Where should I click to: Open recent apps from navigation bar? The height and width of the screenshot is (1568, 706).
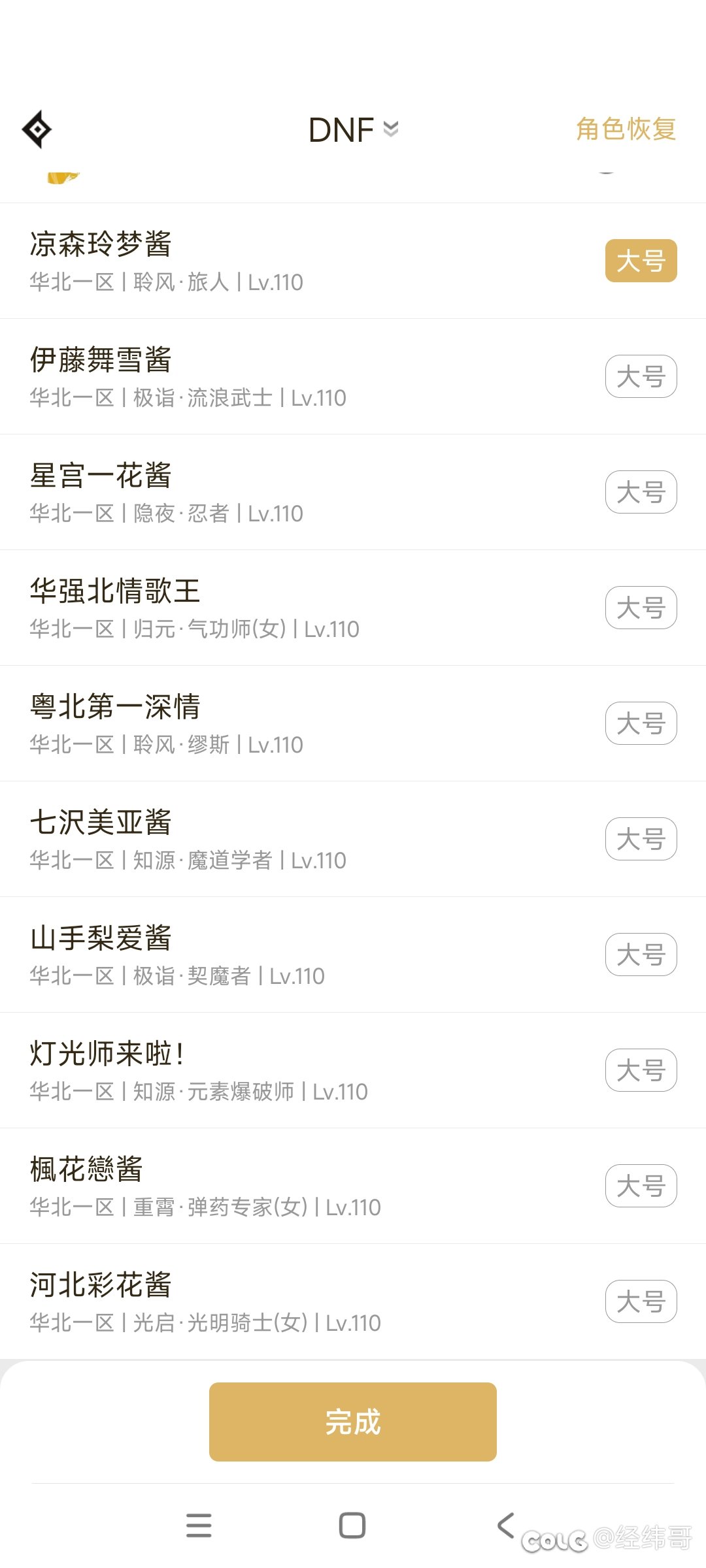199,1526
